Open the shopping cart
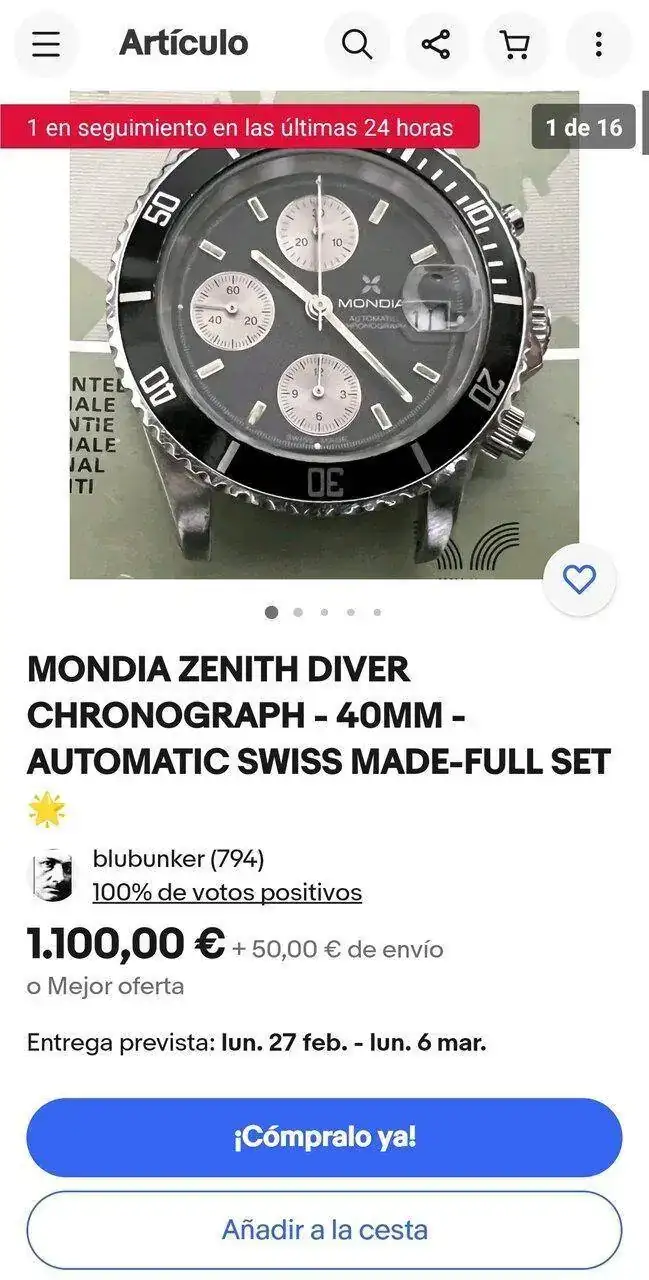The height and width of the screenshot is (1280, 649). [x=515, y=44]
